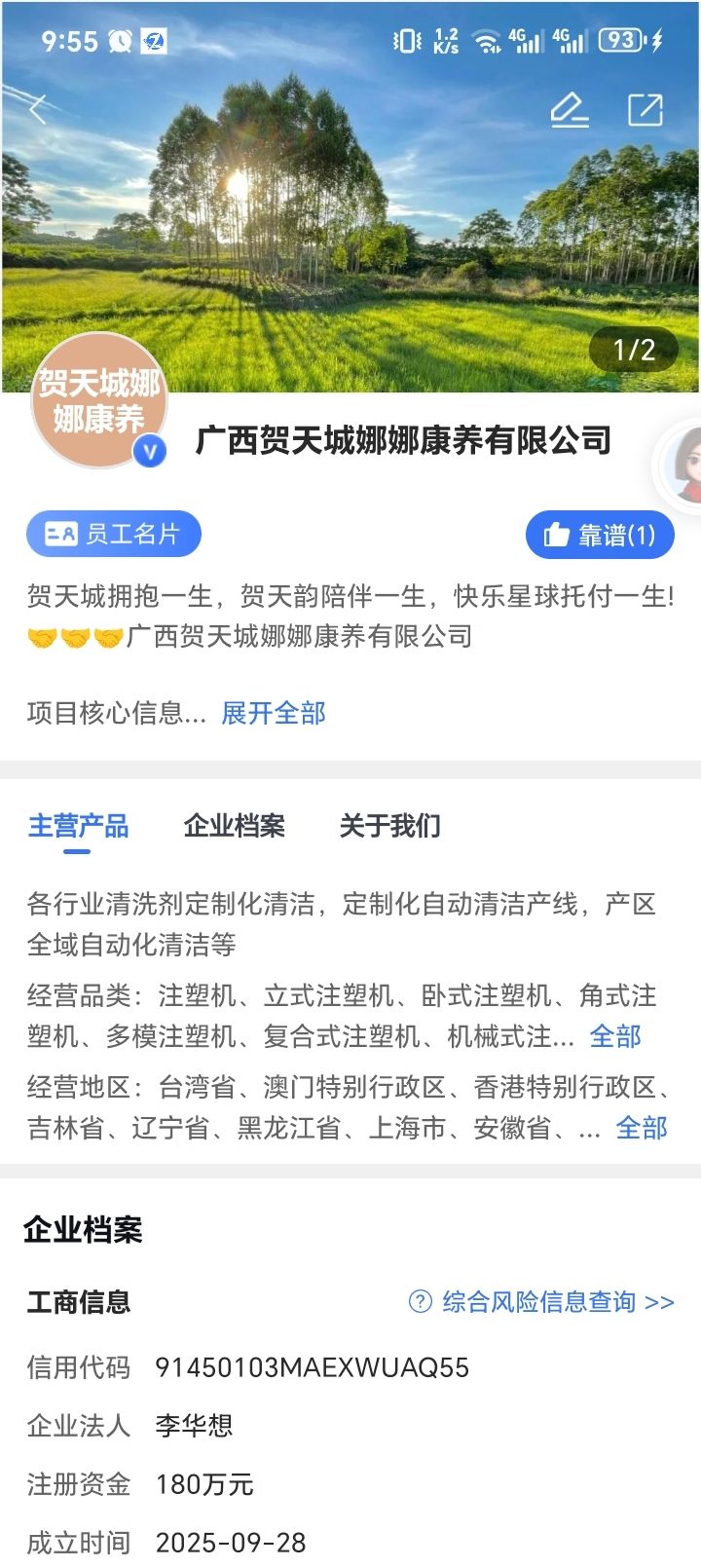Select the 主营产品 tab
The image size is (701, 1568).
click(x=78, y=826)
